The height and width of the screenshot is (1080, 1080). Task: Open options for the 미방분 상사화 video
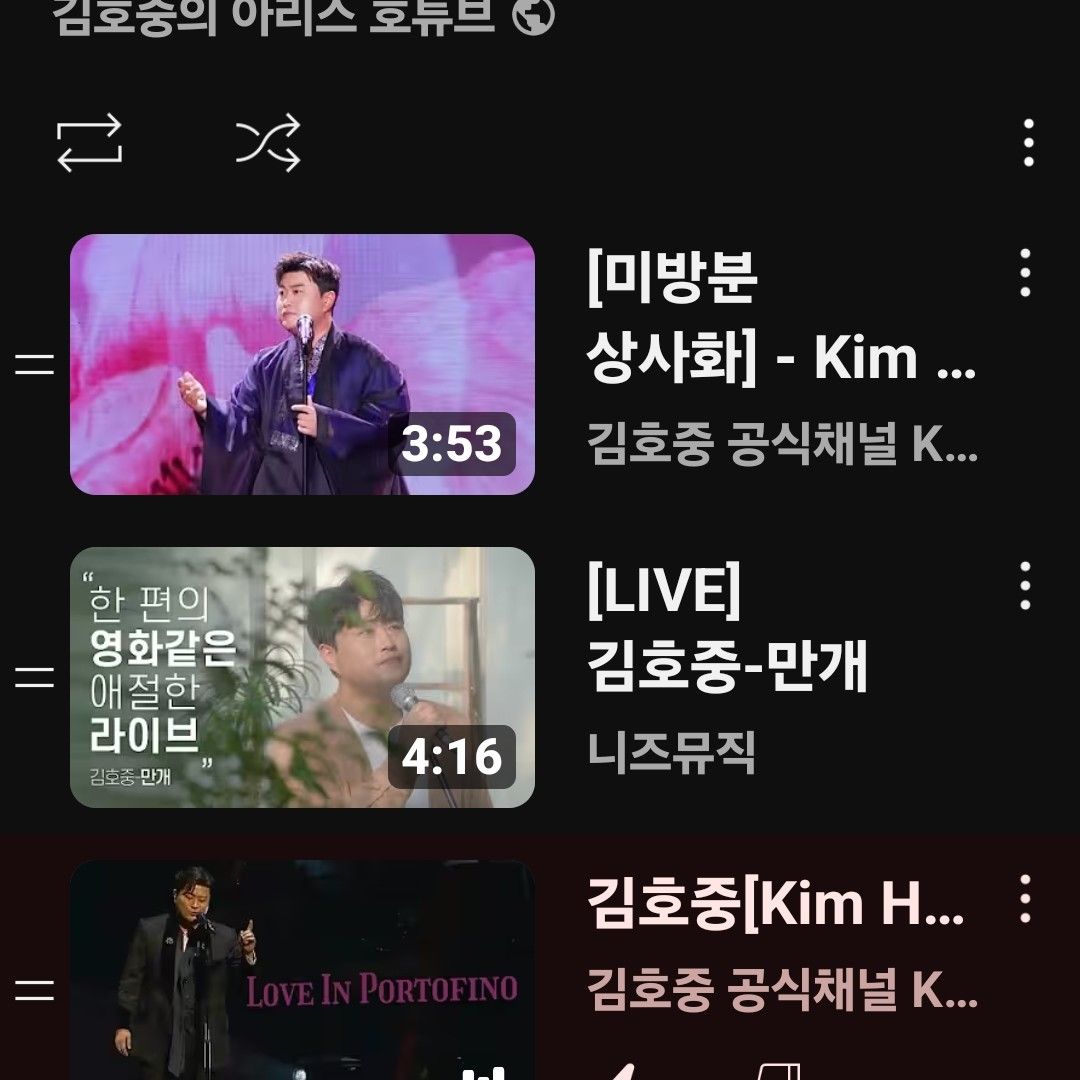point(1025,273)
